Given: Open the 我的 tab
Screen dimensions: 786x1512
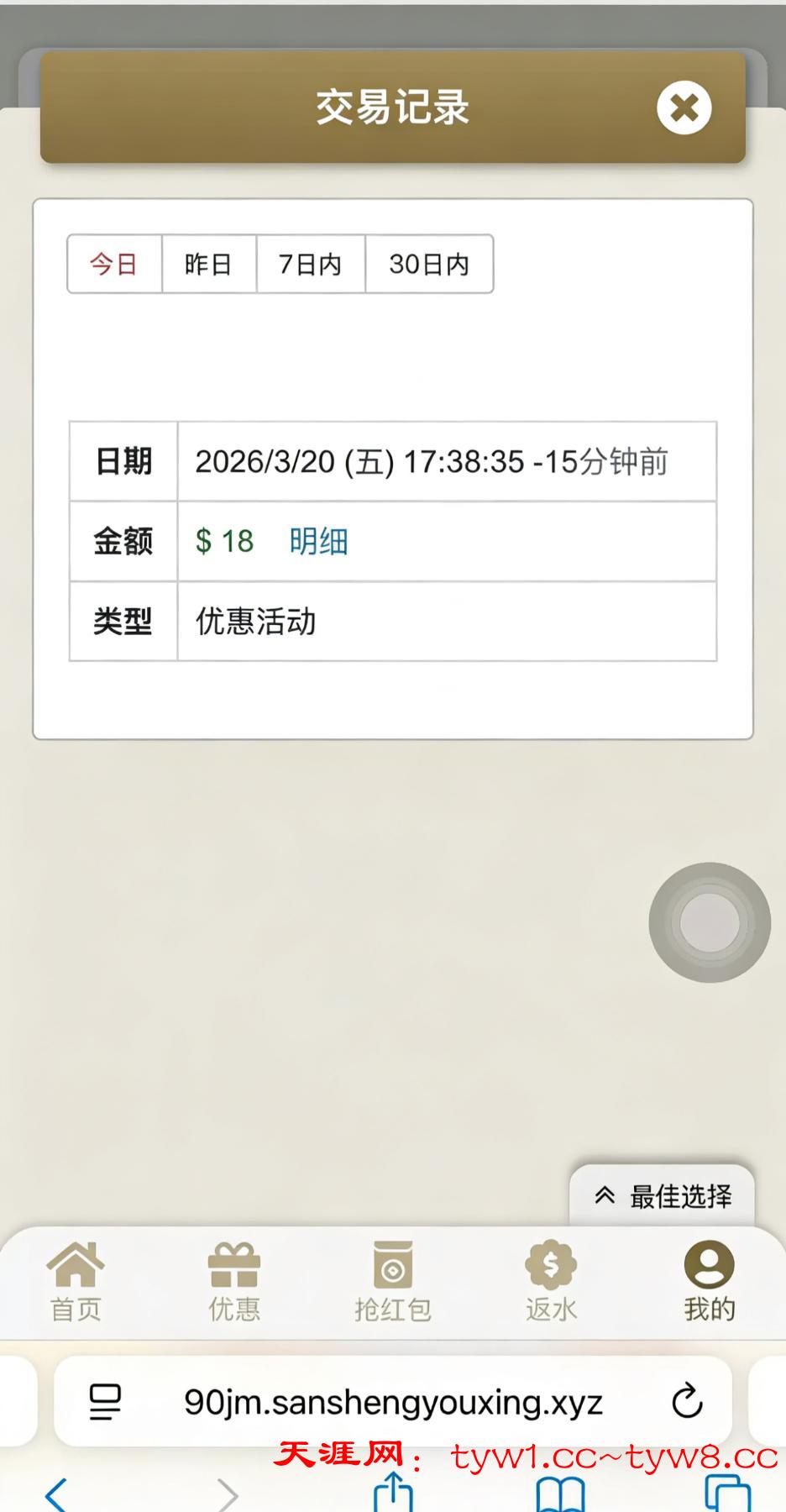Looking at the screenshot, I should point(709,1281).
